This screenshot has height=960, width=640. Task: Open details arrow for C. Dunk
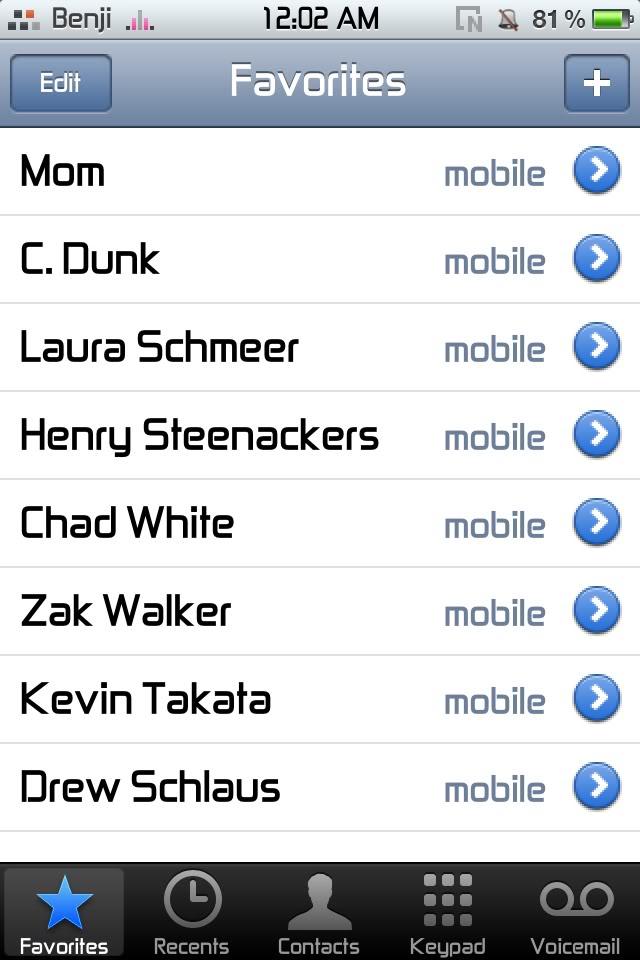(x=596, y=259)
